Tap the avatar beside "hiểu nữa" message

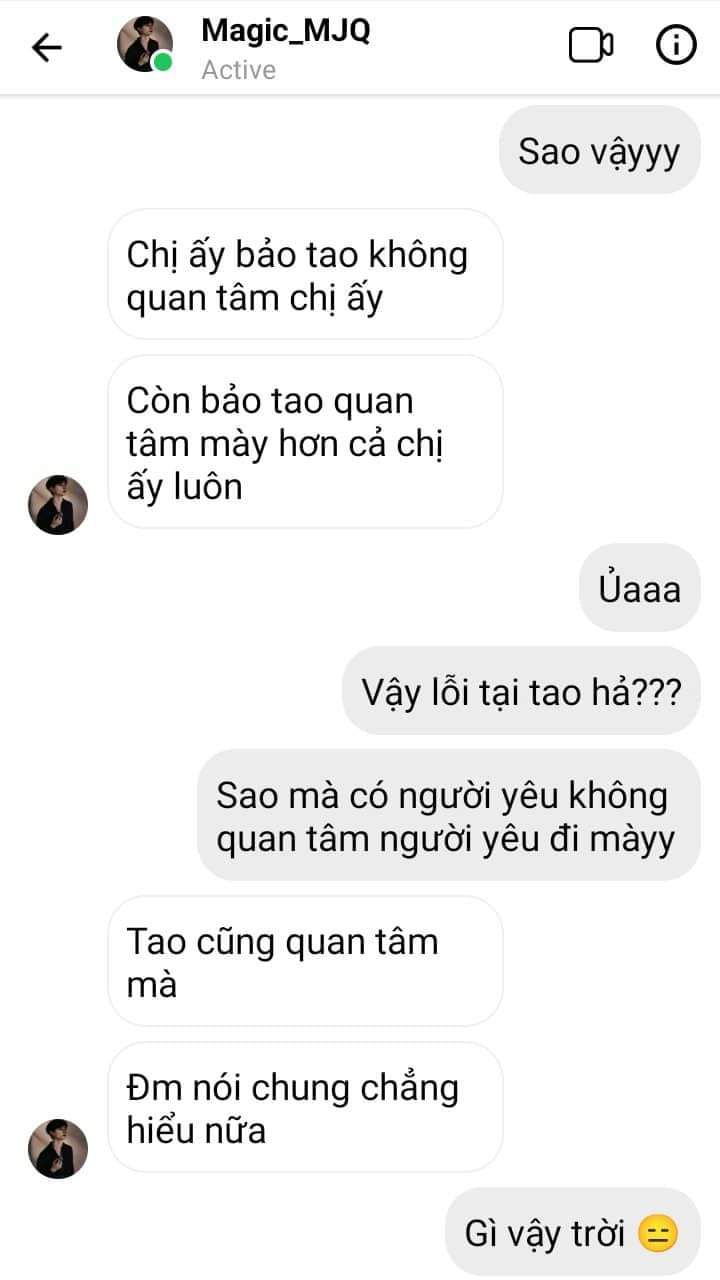[58, 1148]
